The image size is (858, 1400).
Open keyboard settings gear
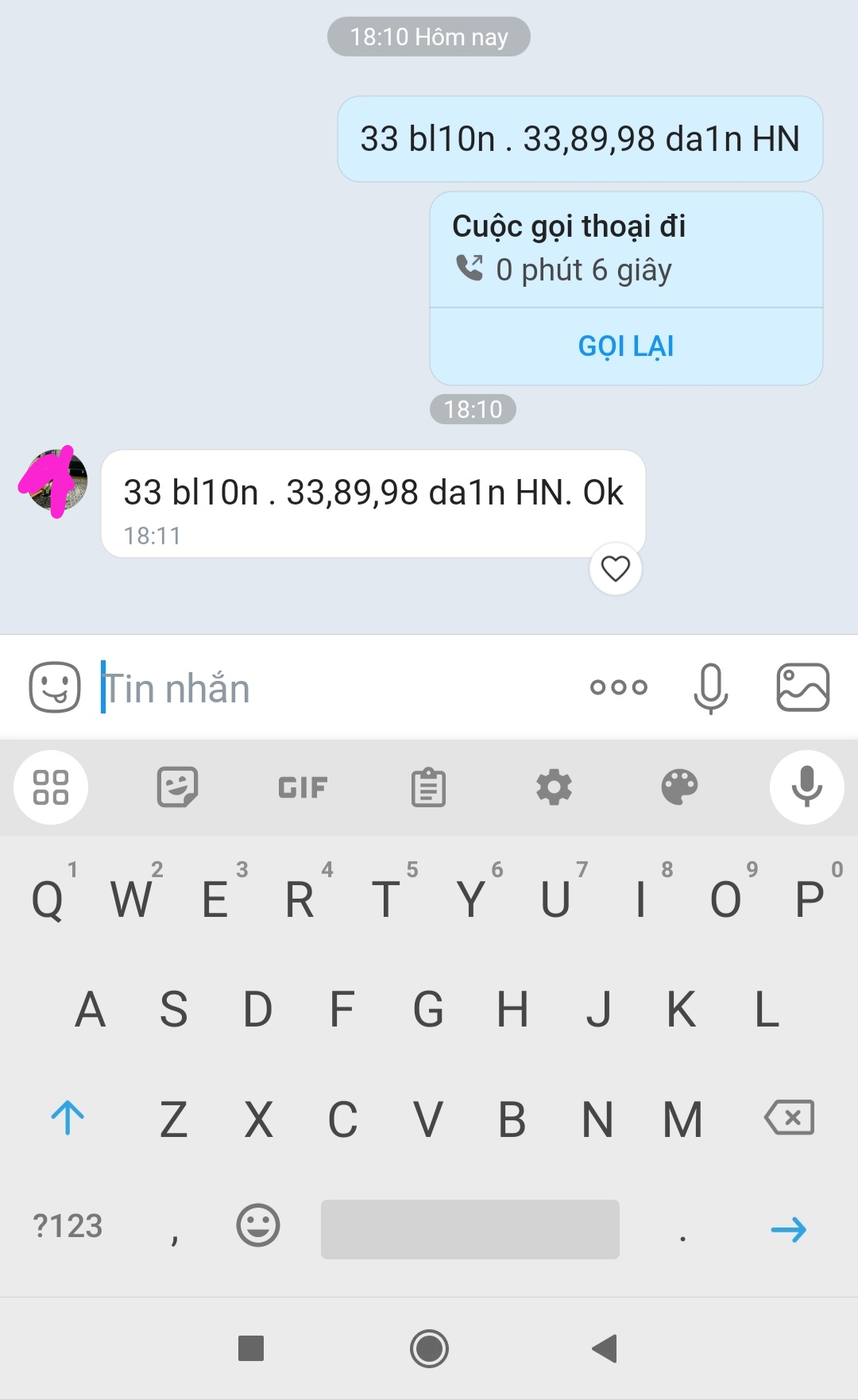point(554,787)
